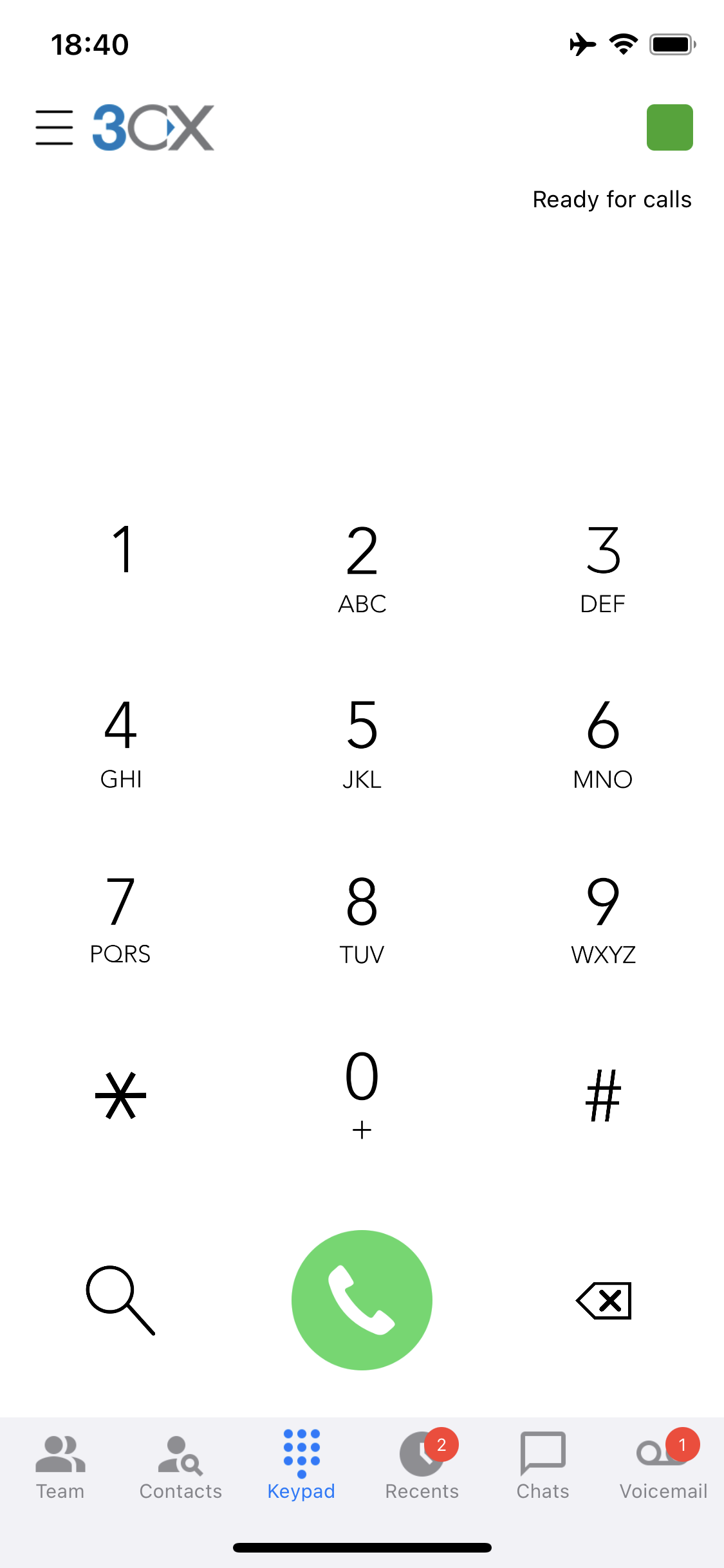Open the contact search with the magnifier icon
This screenshot has width=724, height=1568.
[x=120, y=1299]
